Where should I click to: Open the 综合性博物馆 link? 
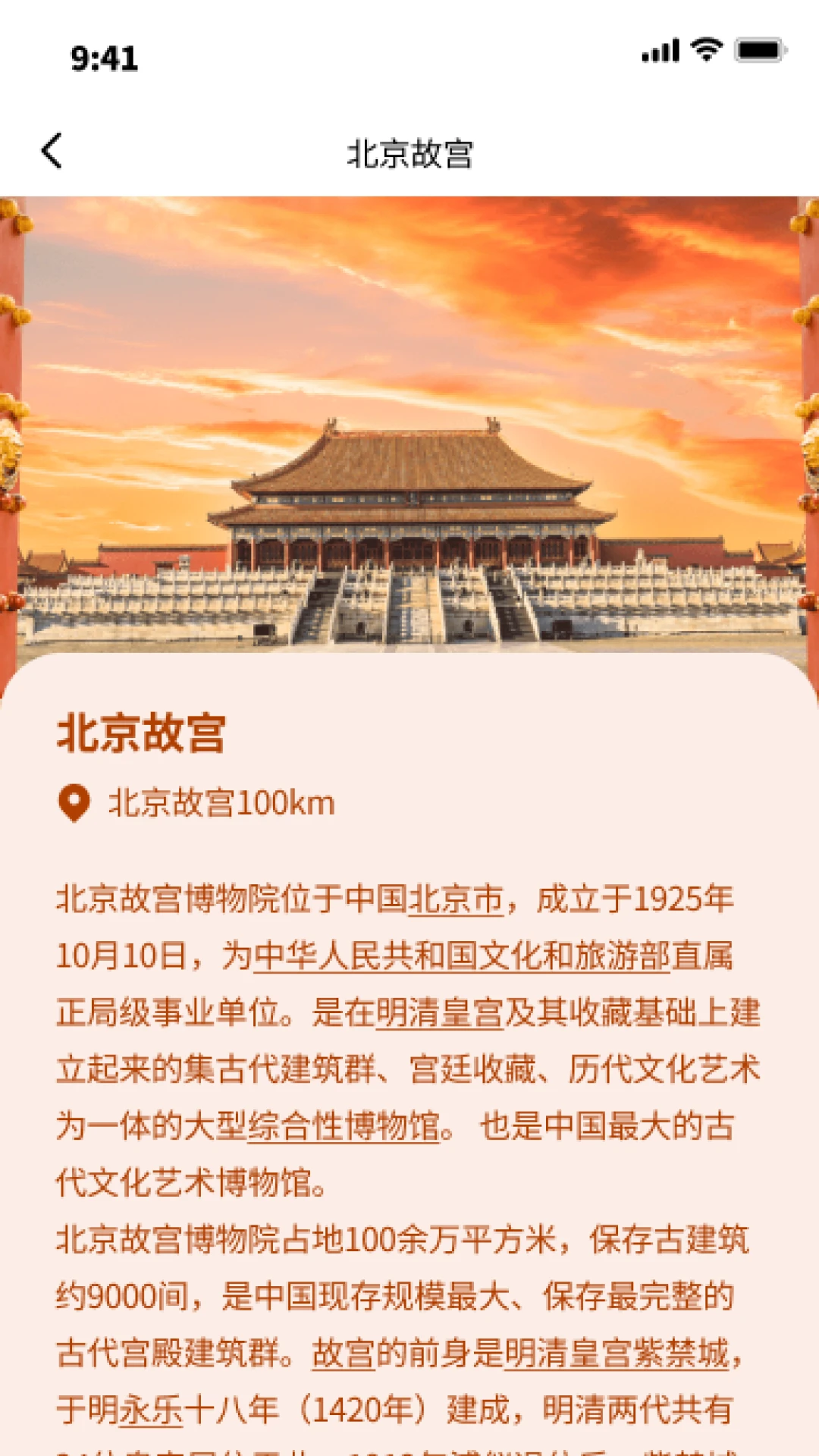click(344, 1126)
